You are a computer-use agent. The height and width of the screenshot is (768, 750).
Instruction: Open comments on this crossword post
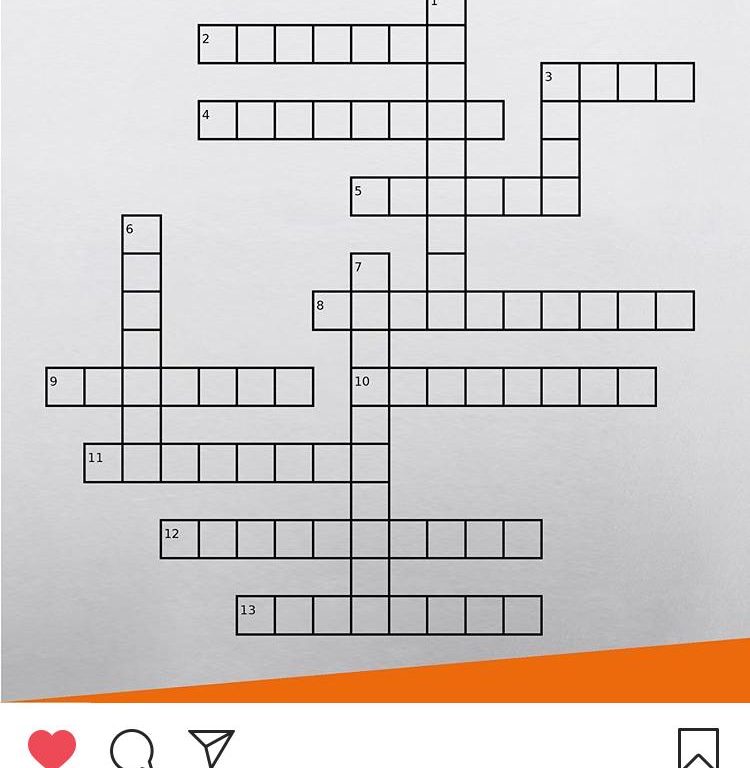[132, 749]
